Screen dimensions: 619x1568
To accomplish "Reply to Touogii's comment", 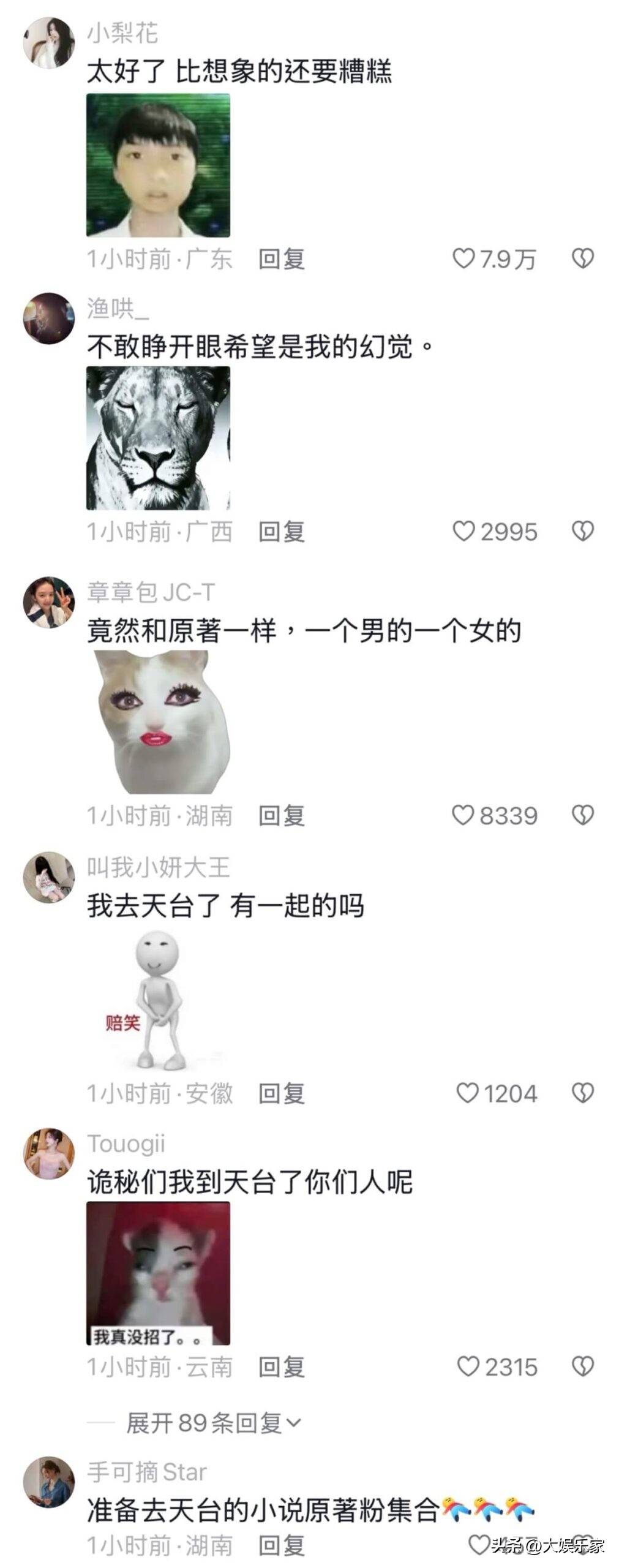I will (x=281, y=1367).
